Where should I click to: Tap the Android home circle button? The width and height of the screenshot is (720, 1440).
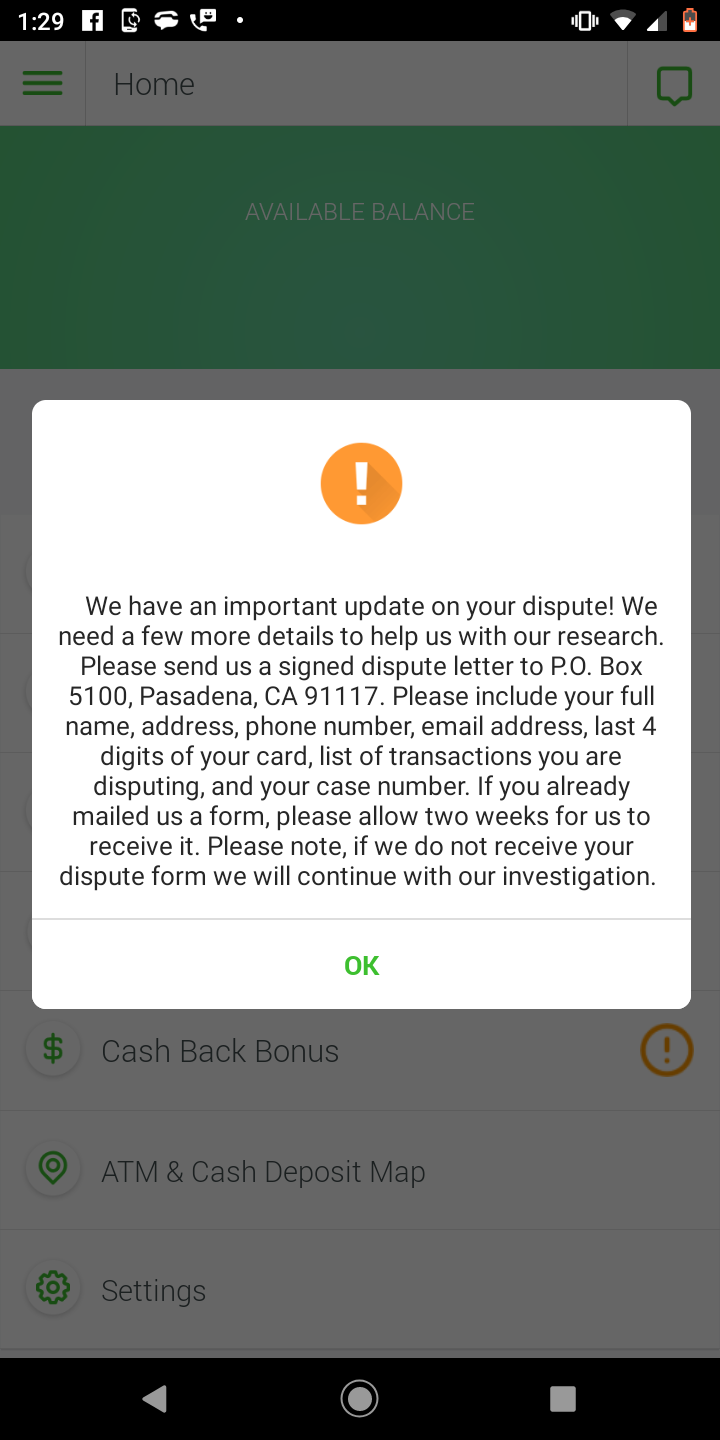[x=359, y=1398]
